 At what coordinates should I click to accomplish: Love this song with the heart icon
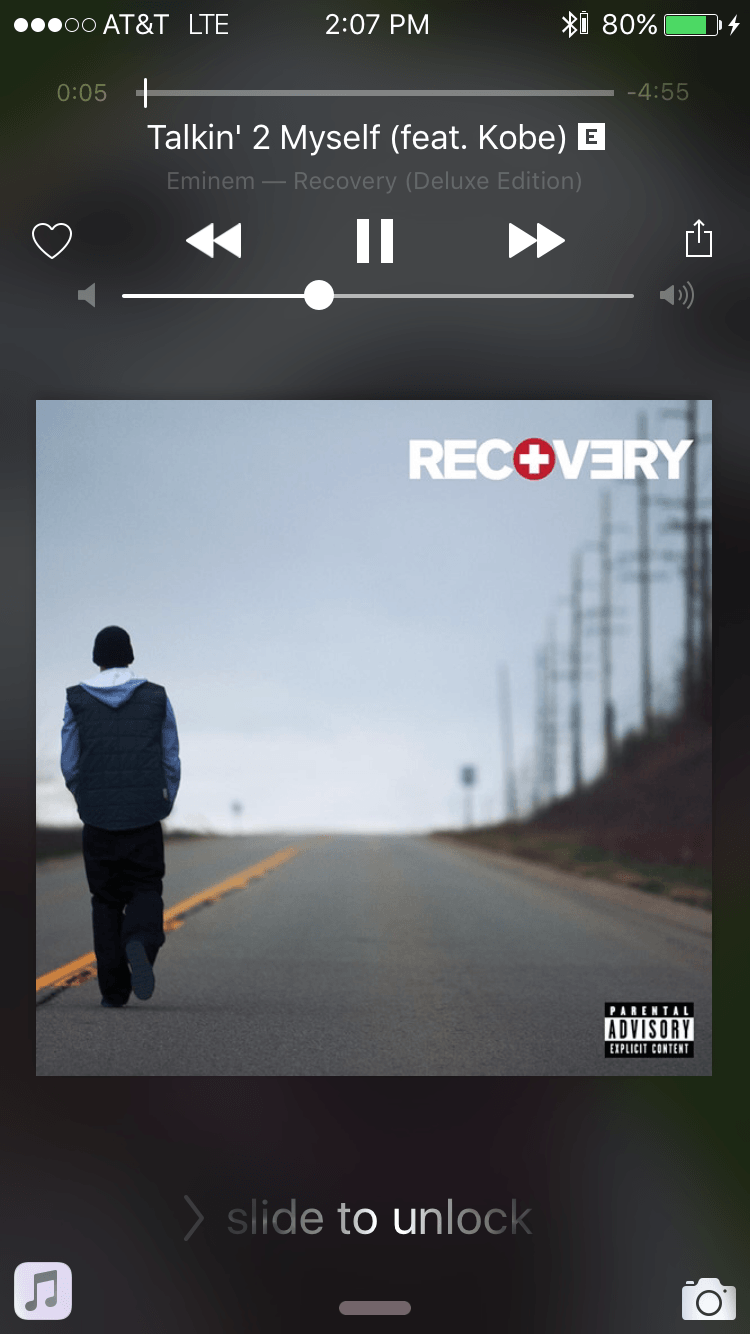click(52, 241)
